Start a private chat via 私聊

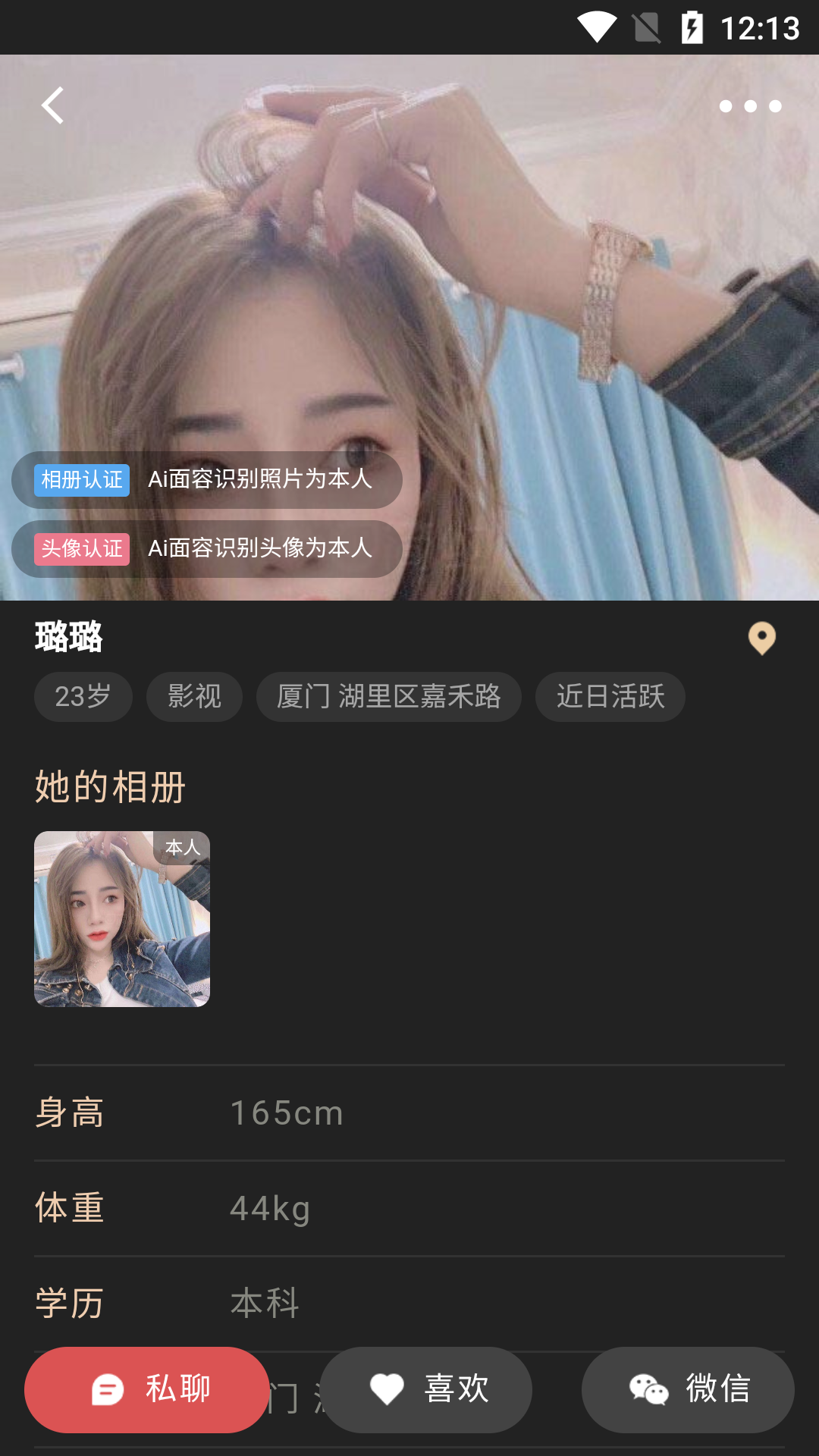146,1390
